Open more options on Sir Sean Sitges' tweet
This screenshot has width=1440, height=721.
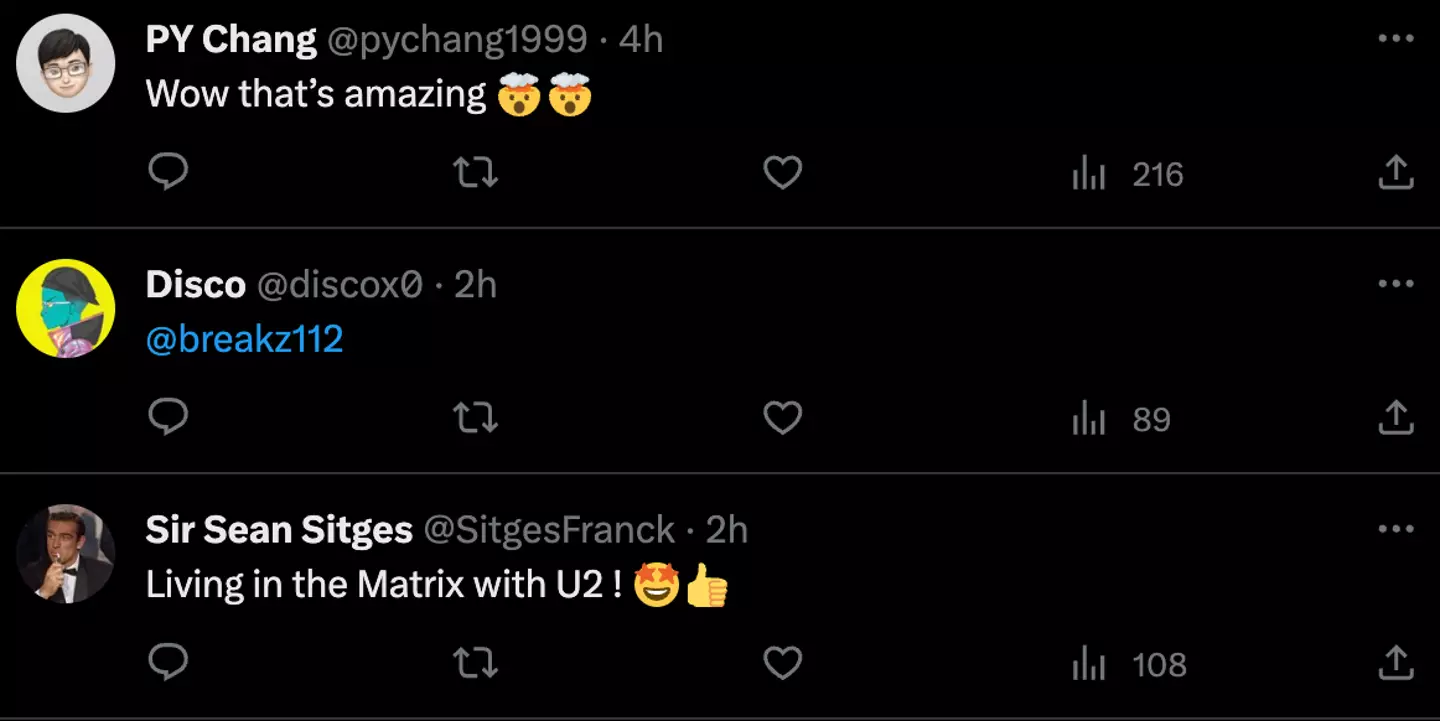tap(1395, 529)
